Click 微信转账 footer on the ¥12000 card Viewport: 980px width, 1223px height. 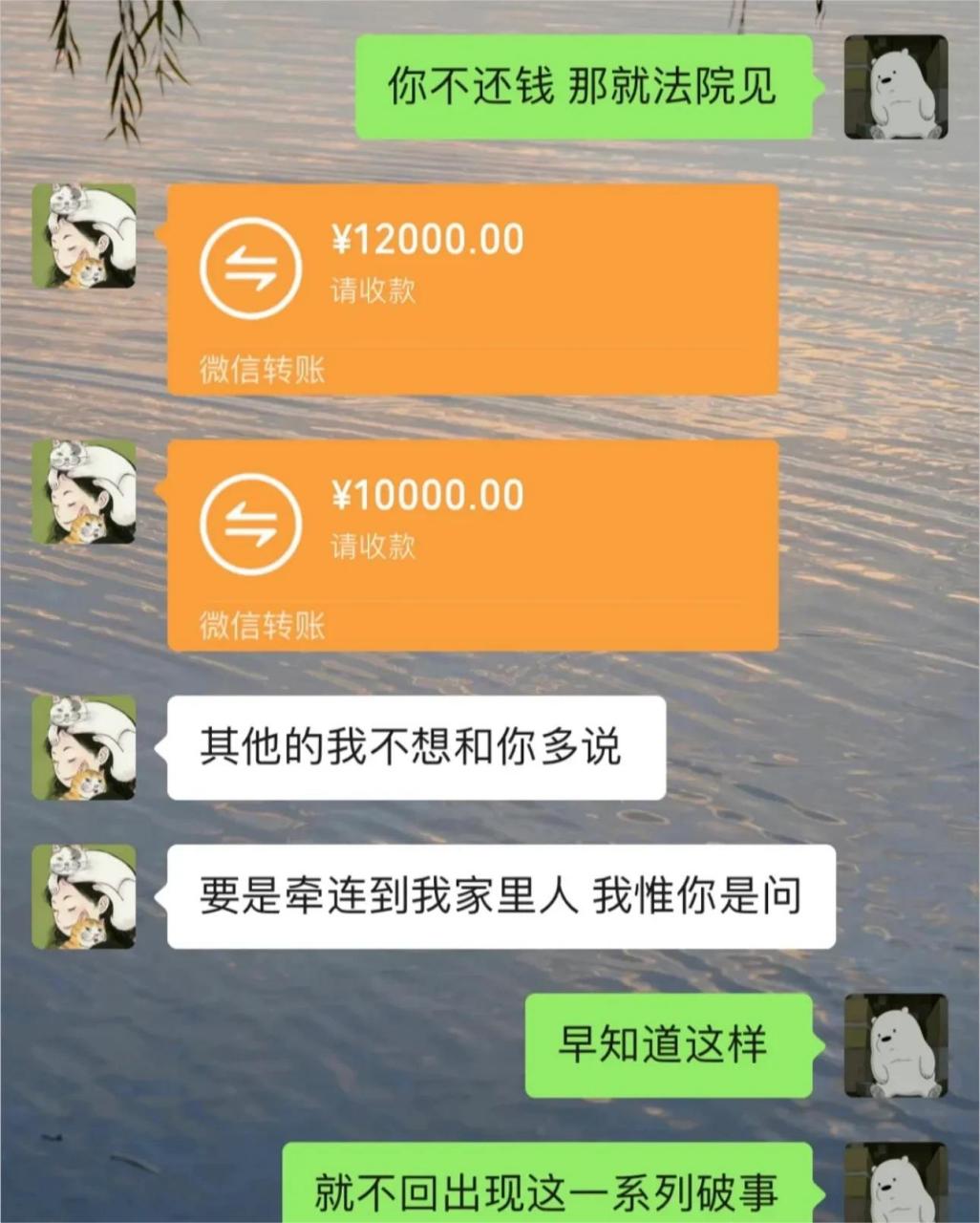pyautogui.click(x=262, y=366)
